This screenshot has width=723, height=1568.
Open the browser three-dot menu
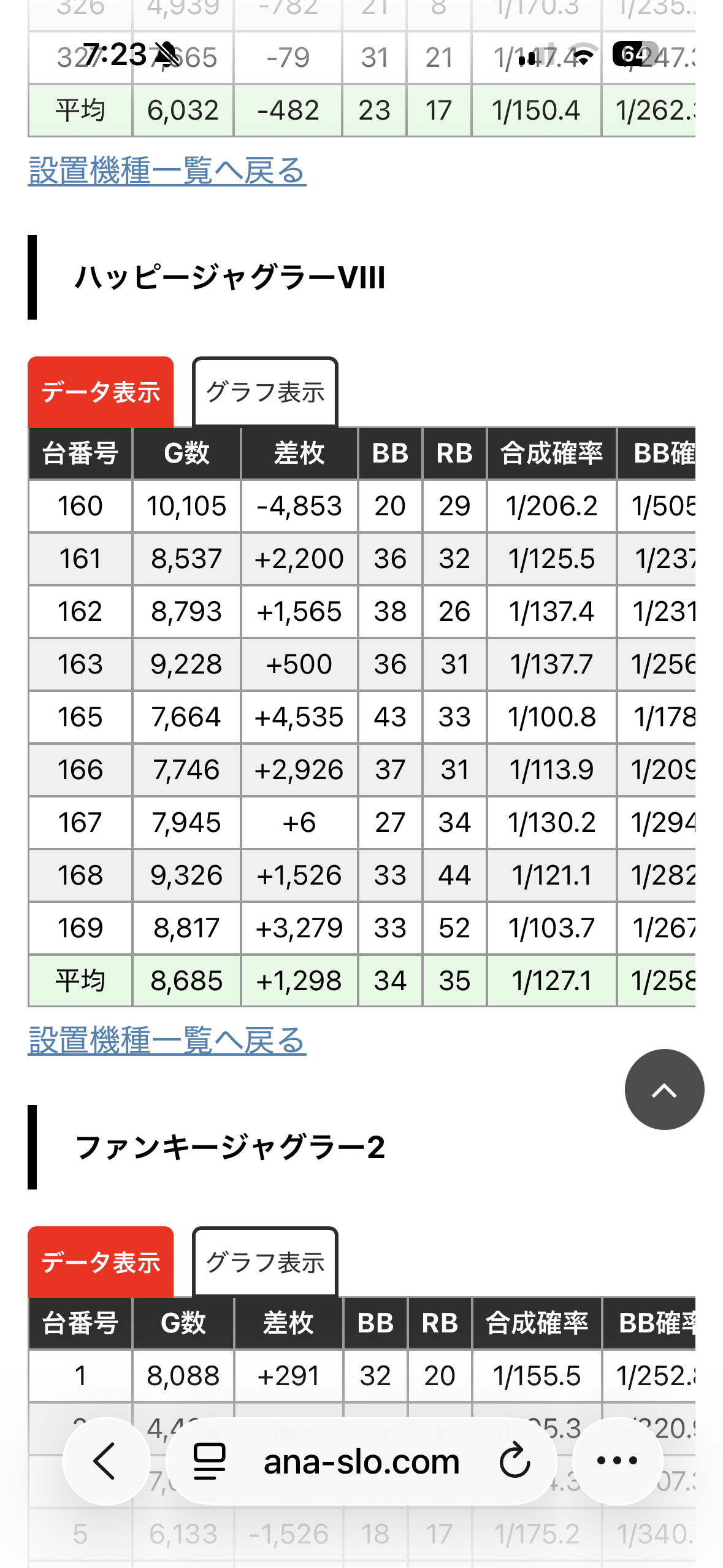617,1461
